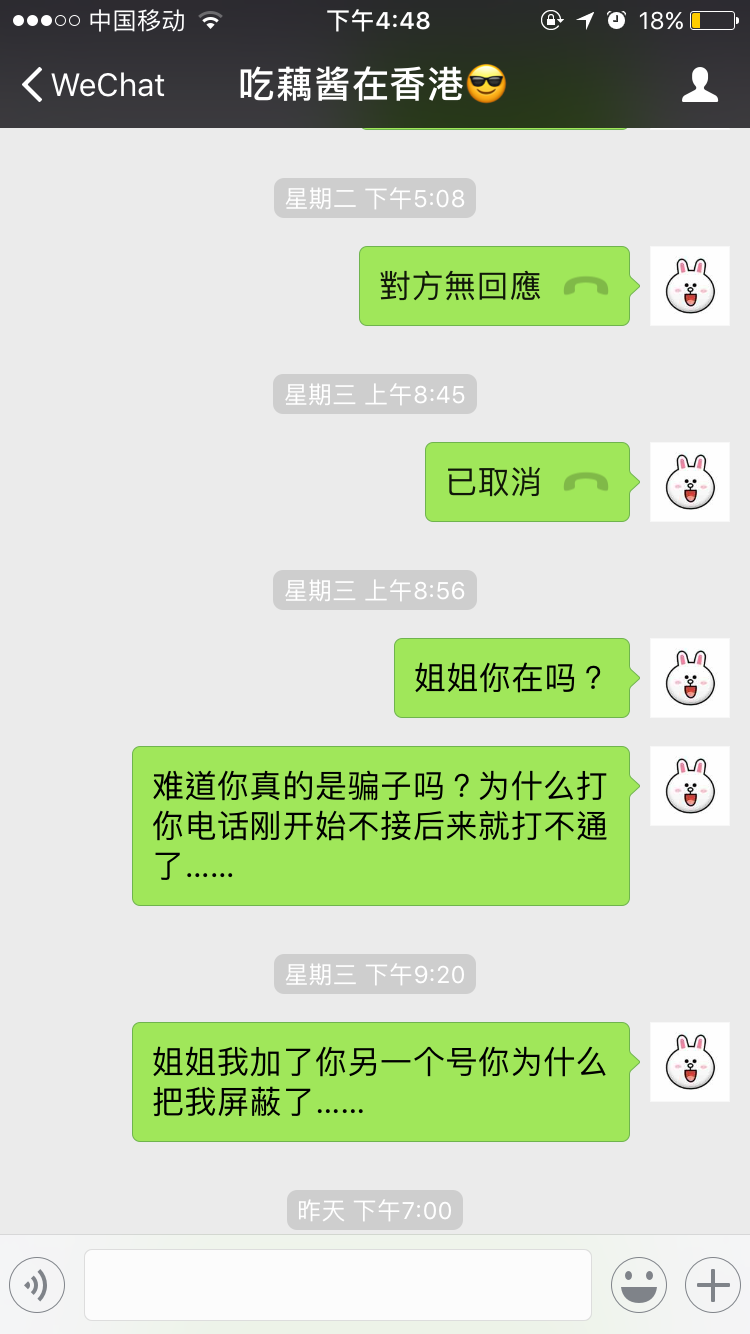The image size is (750, 1334).
Task: Open the emoji sticker panel
Action: coord(638,1285)
